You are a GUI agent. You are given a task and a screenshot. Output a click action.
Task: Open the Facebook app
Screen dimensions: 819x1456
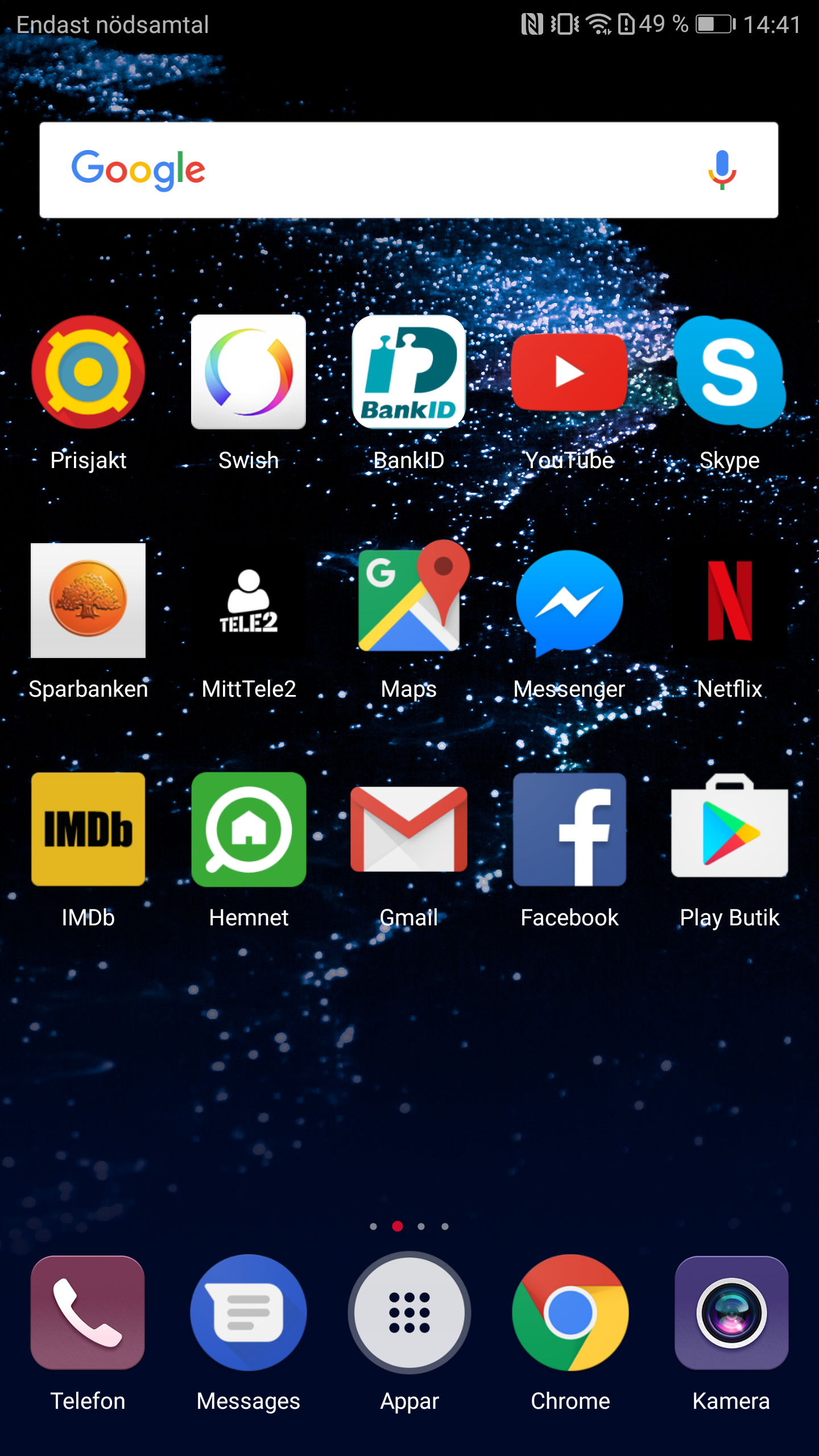coord(569,829)
